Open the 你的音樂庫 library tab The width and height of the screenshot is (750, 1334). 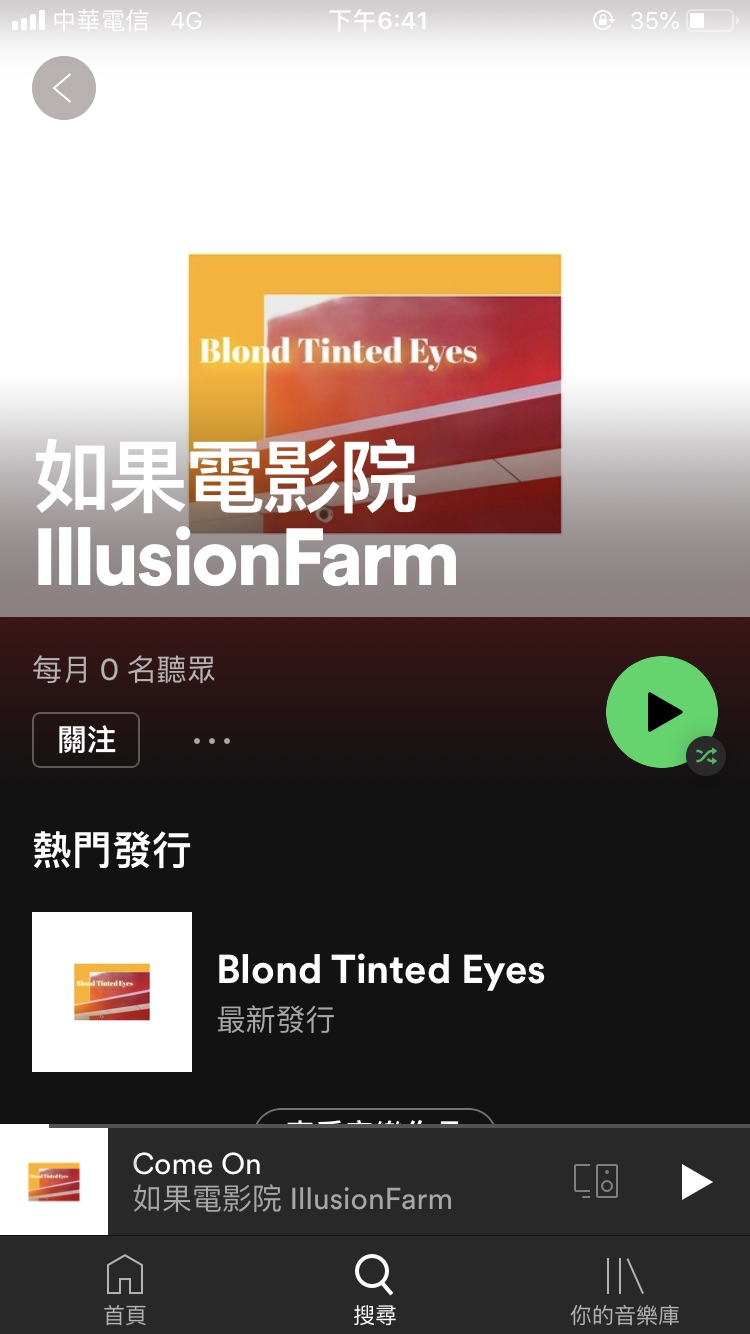tap(624, 1290)
